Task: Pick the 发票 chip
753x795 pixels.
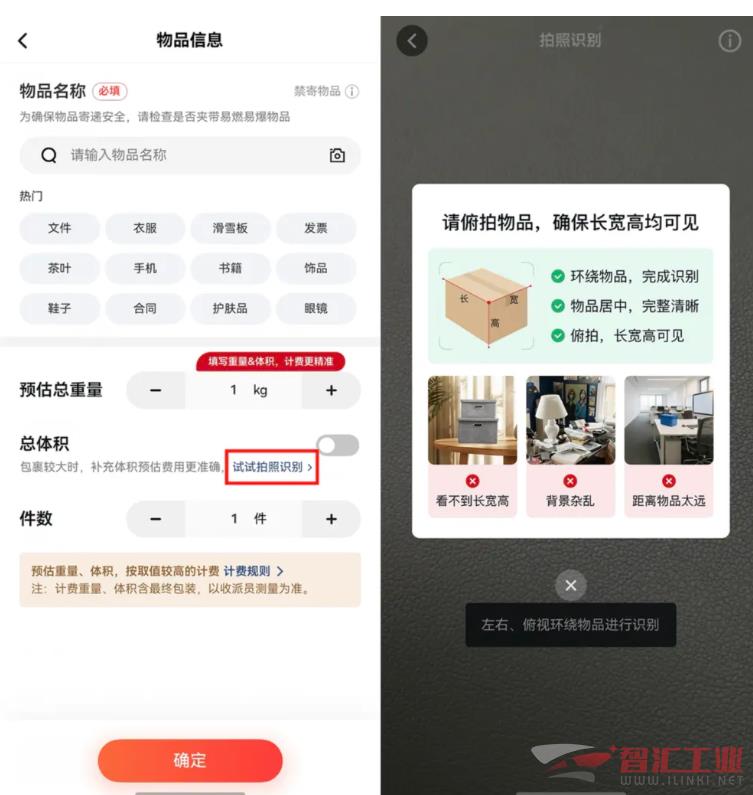Action: pyautogui.click(x=316, y=228)
